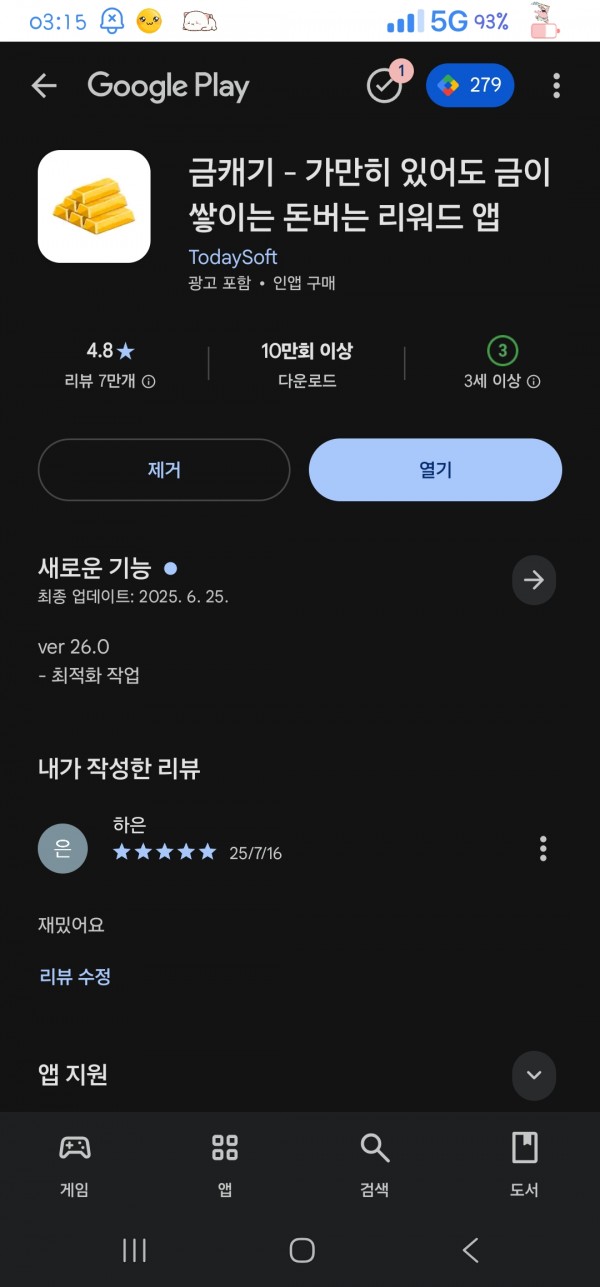Expand the 앱 지원 section
600x1287 pixels.
click(533, 1075)
